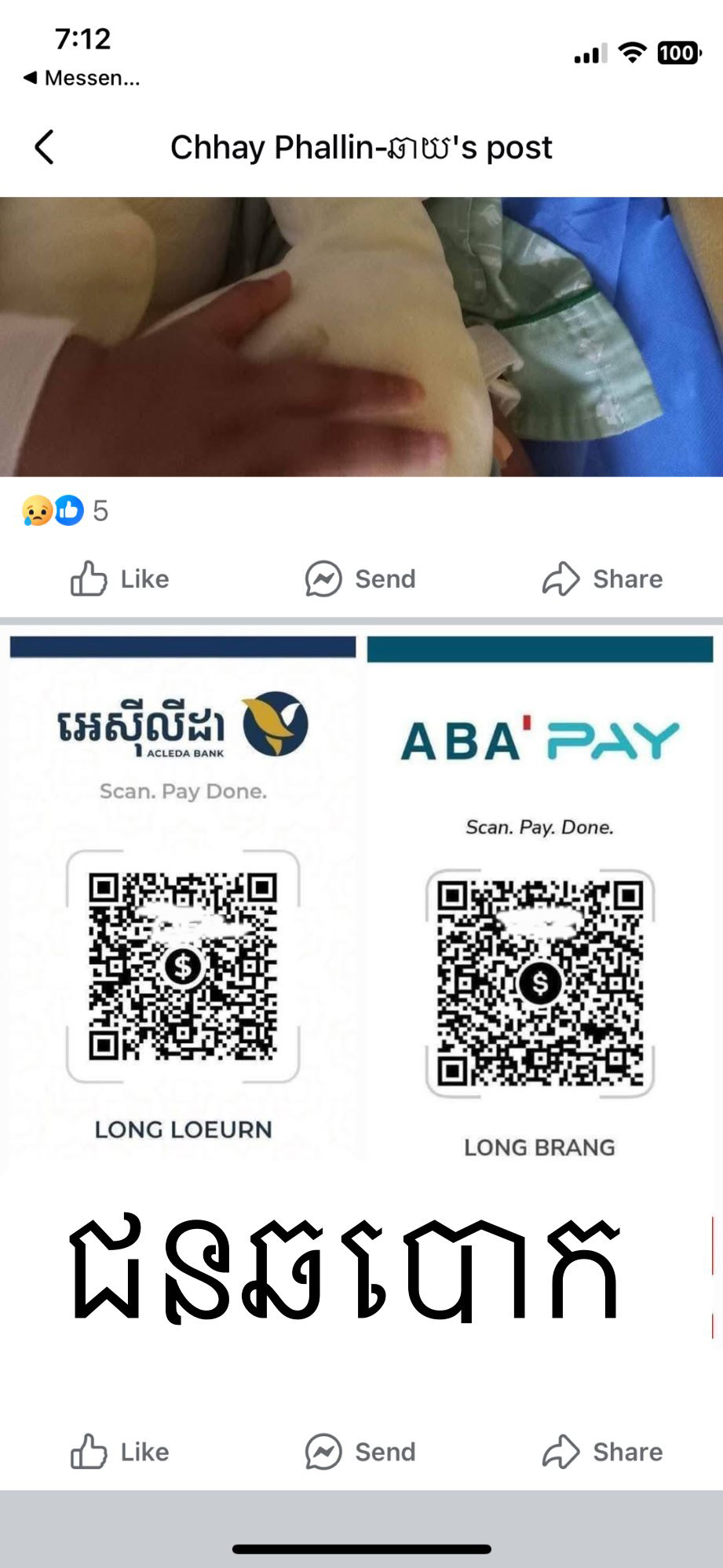Share the hospital hand photo
Viewport: 723px width, 1568px height.
tap(602, 579)
